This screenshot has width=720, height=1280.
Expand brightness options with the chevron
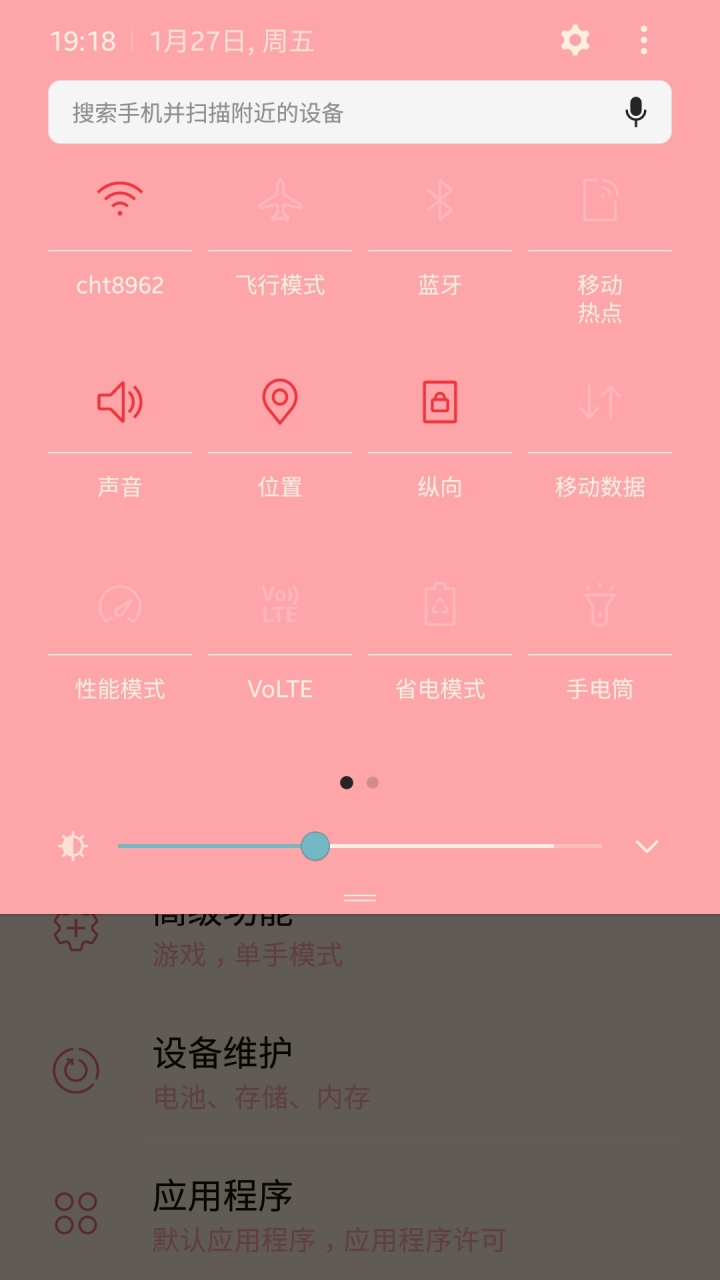[x=647, y=847]
